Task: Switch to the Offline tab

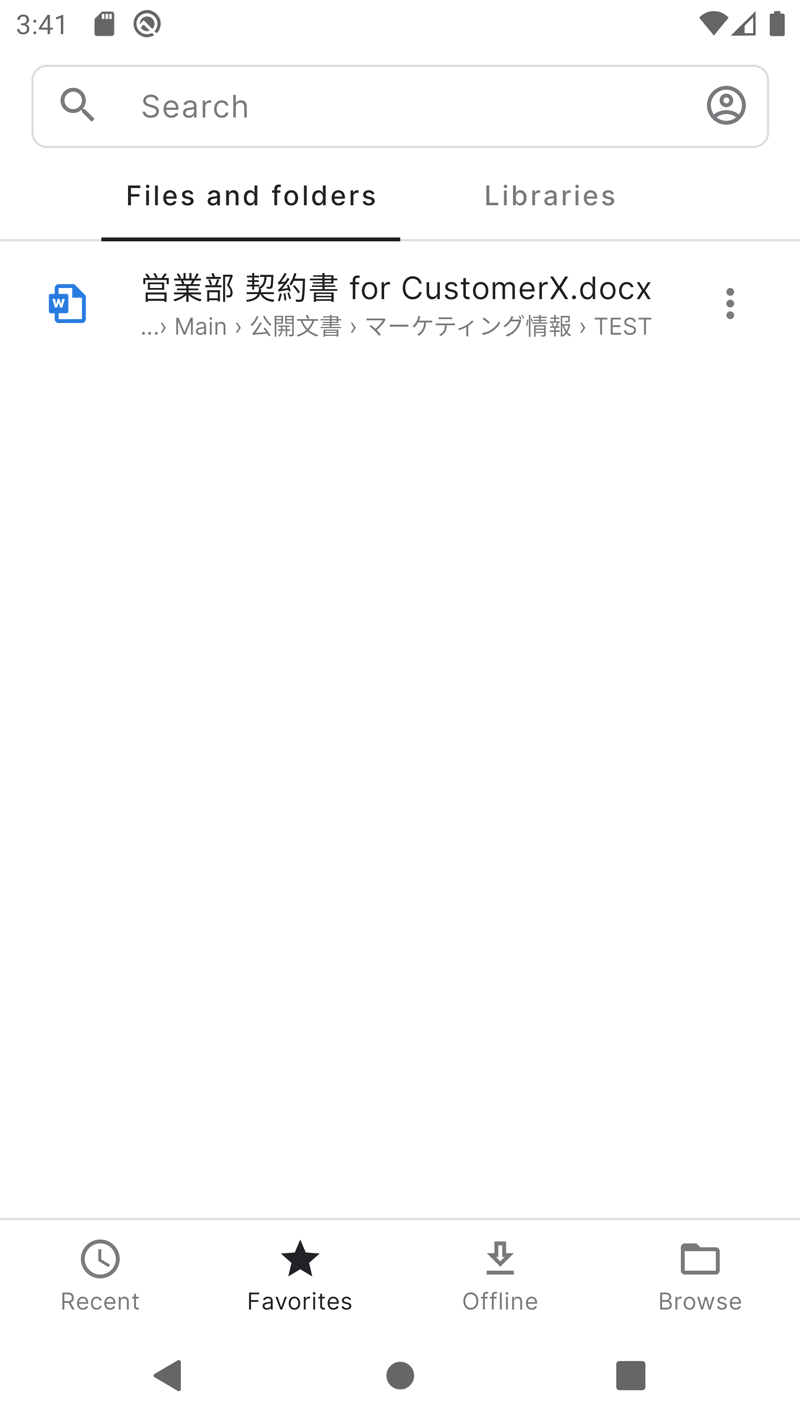Action: pos(500,1277)
